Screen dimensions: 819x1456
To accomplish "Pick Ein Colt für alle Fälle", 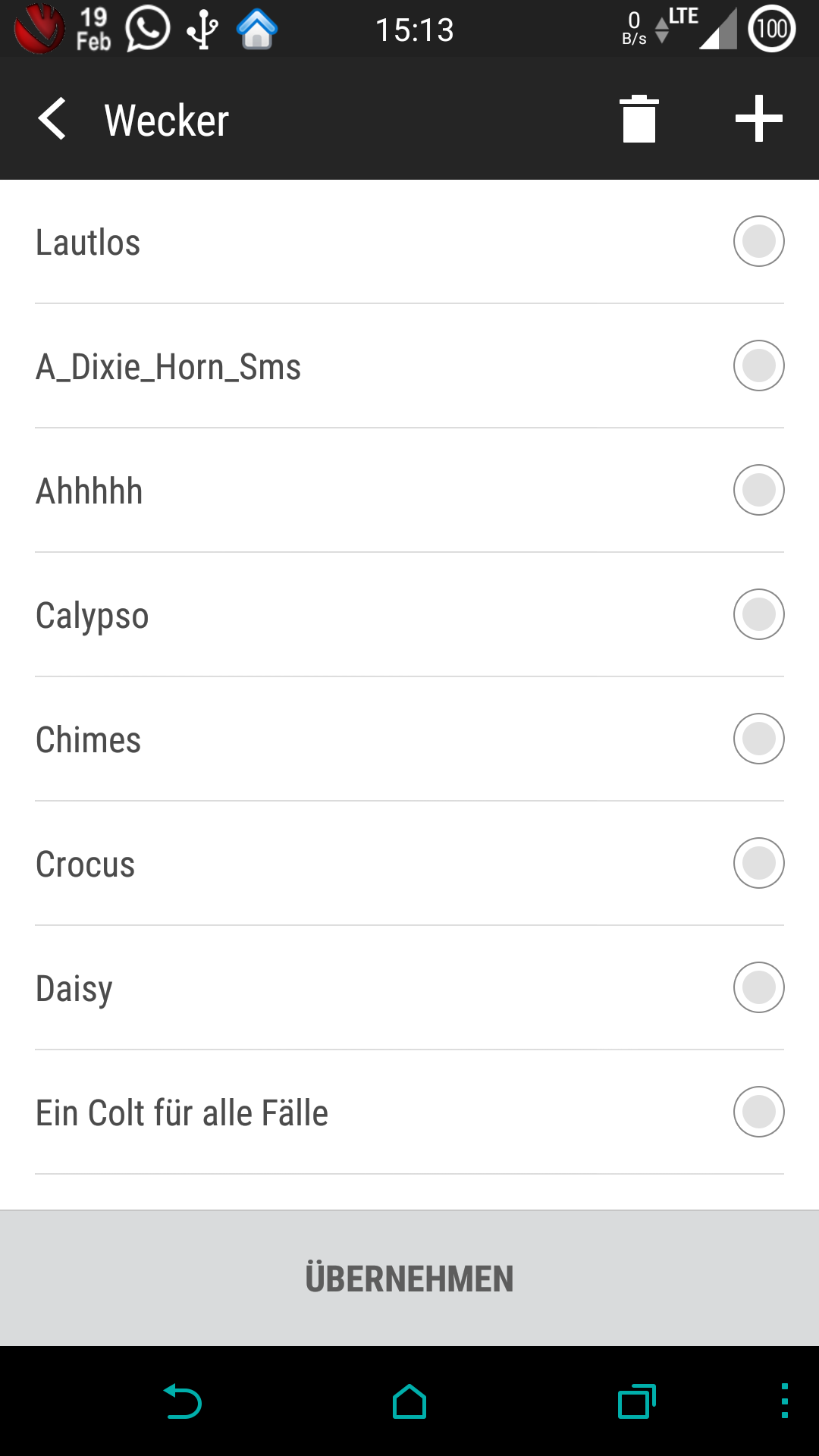I will pos(409,1112).
